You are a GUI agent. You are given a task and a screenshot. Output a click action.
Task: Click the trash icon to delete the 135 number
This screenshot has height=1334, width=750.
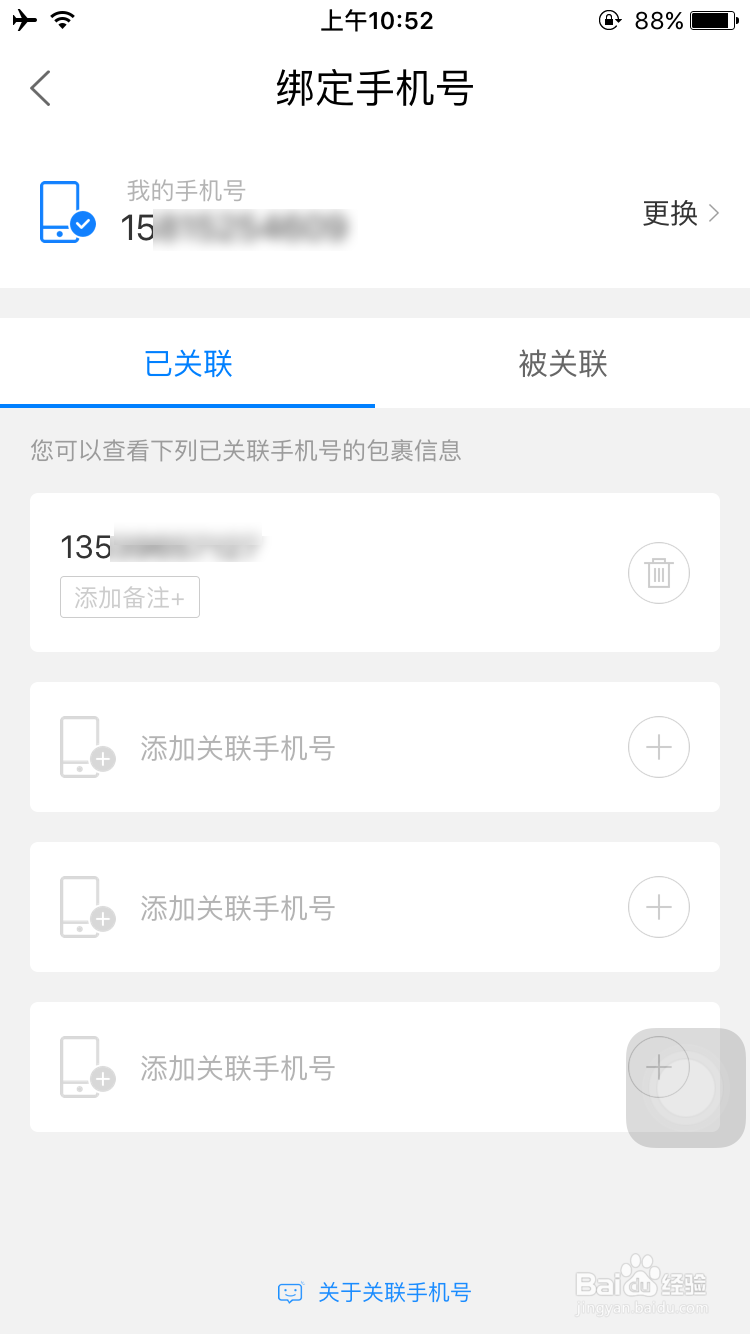[658, 573]
